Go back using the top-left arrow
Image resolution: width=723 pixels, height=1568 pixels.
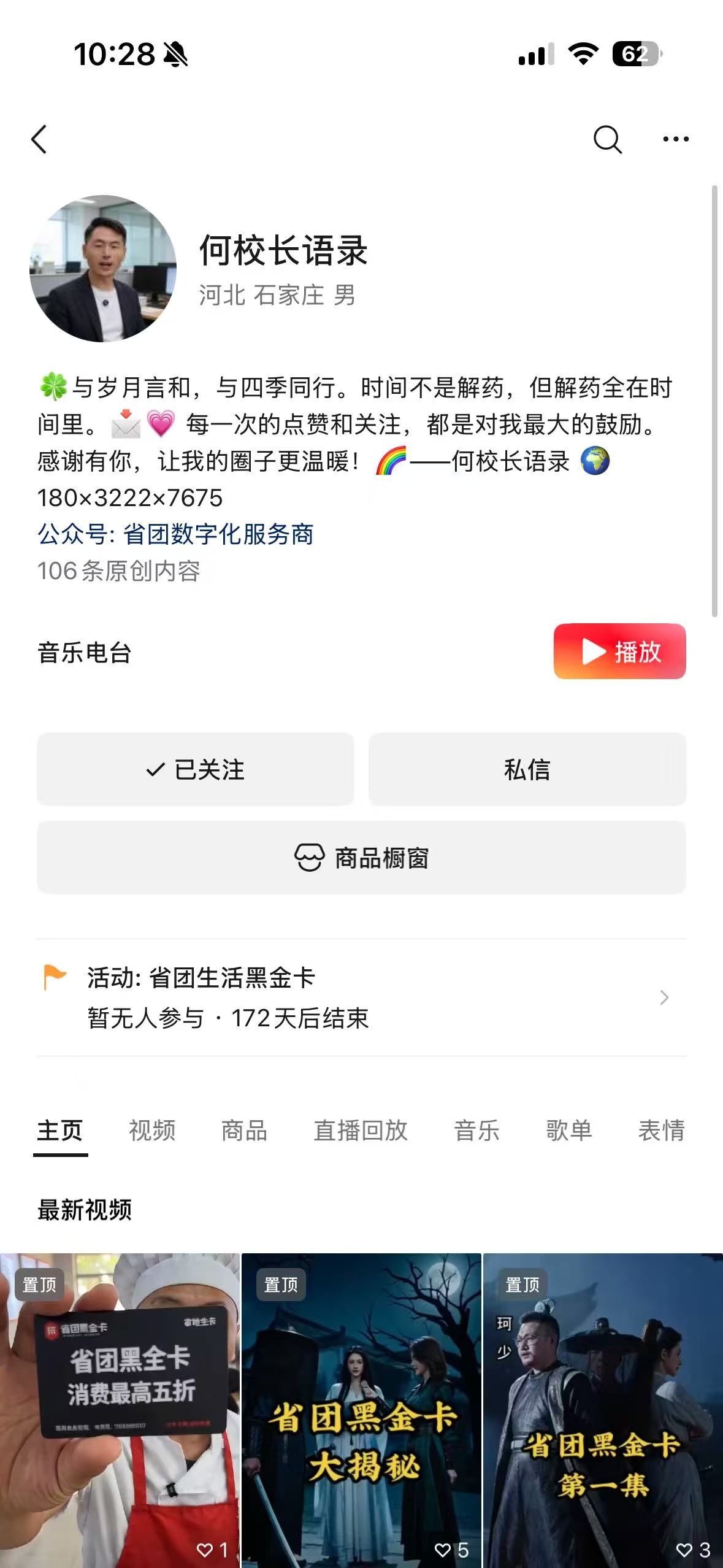pos(39,139)
